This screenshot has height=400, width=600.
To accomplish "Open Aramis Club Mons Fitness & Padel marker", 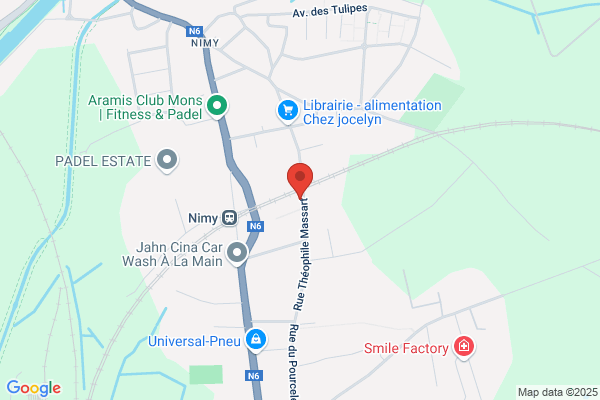I will pyautogui.click(x=217, y=106).
